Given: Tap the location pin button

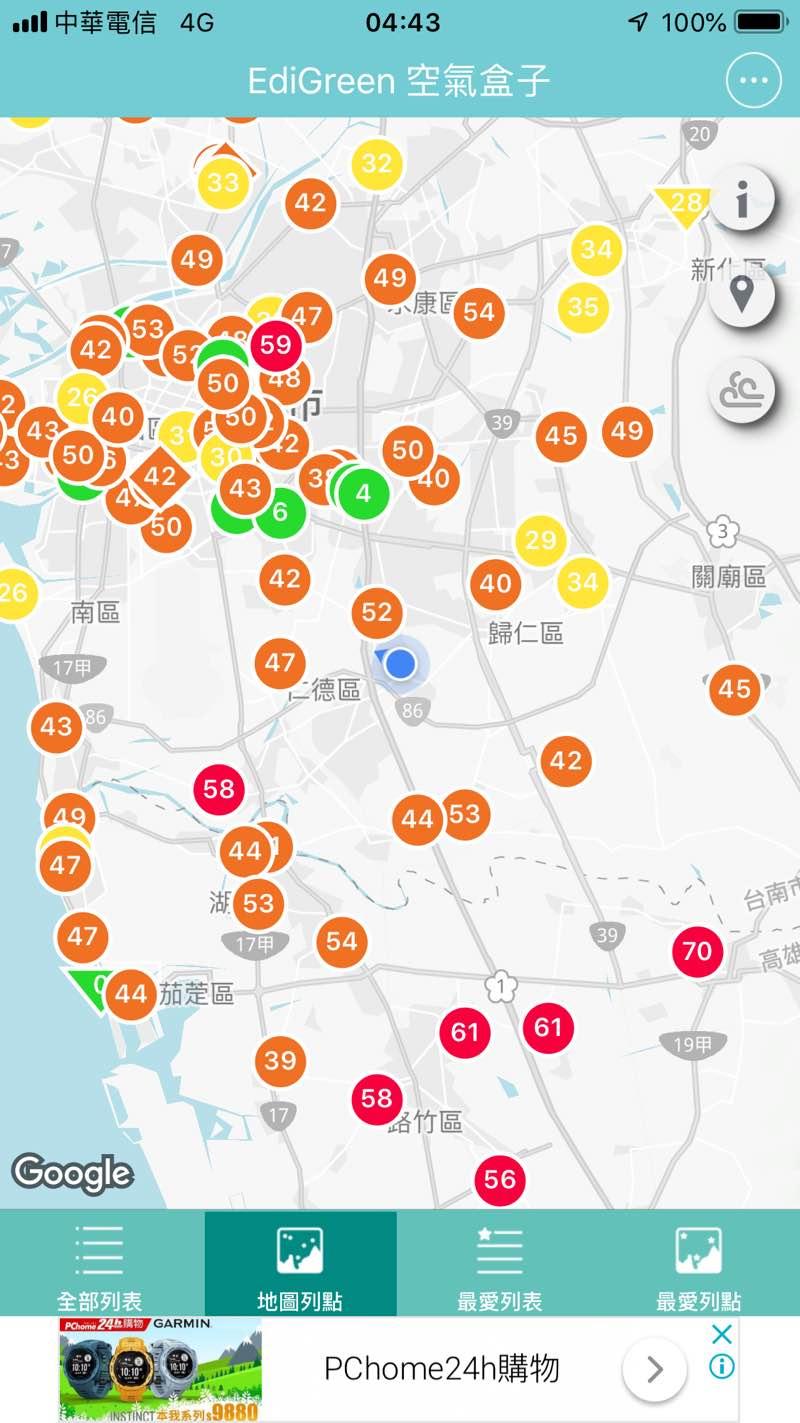Looking at the screenshot, I should pyautogui.click(x=741, y=295).
